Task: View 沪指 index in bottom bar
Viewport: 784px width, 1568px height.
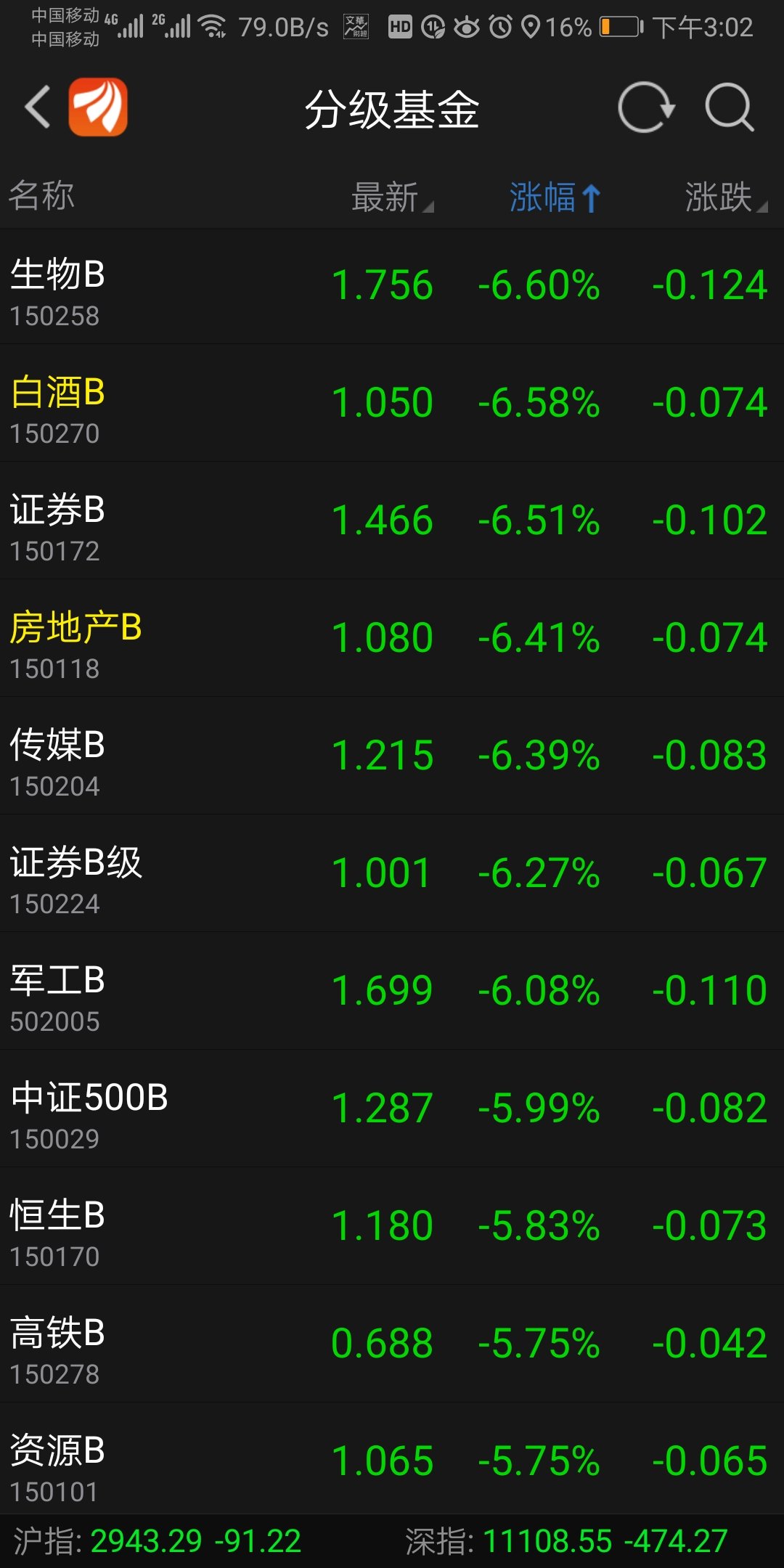Action: [x=158, y=1541]
